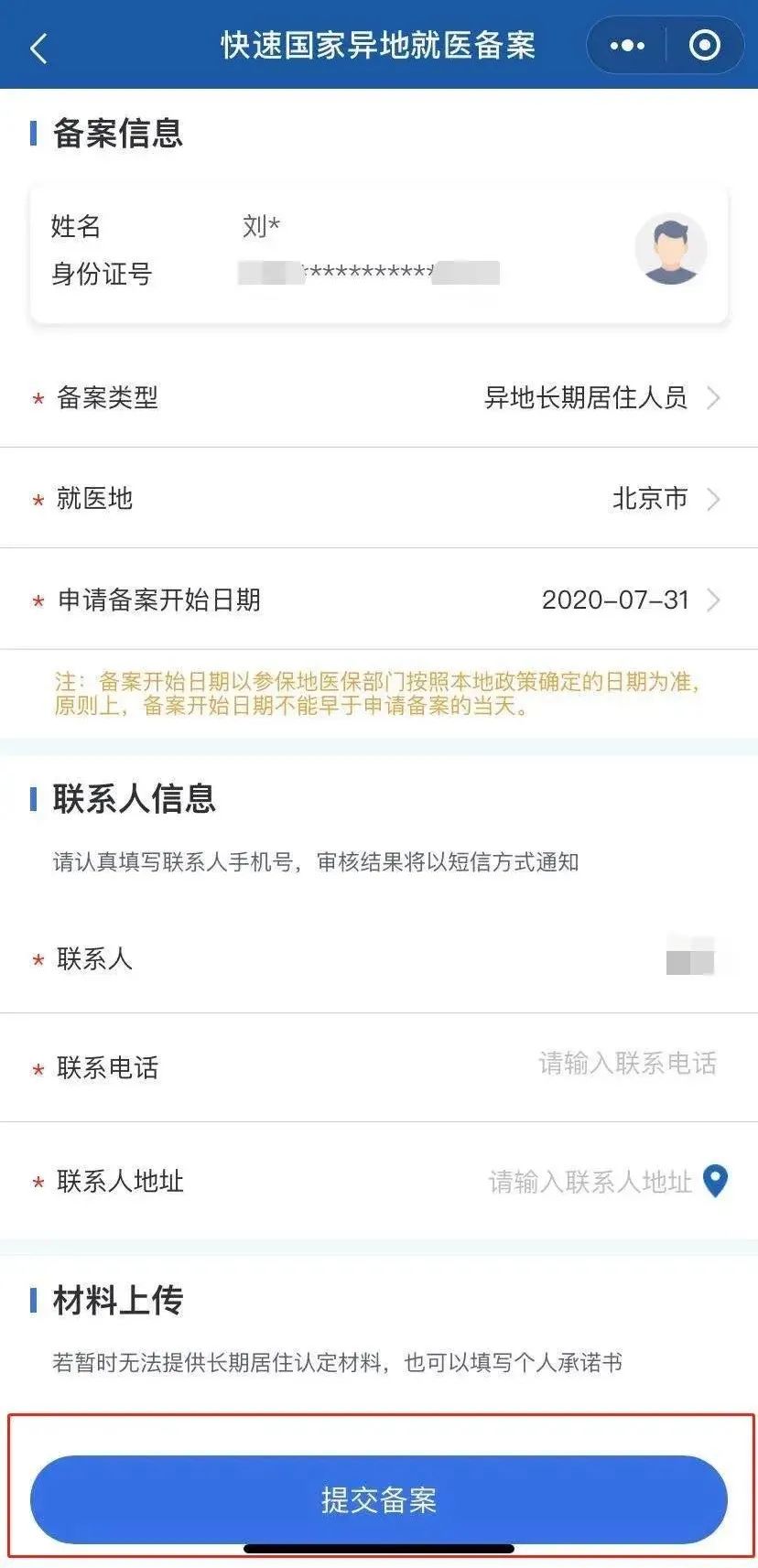Tap the 快速国家异地就医备案 title

tap(379, 44)
